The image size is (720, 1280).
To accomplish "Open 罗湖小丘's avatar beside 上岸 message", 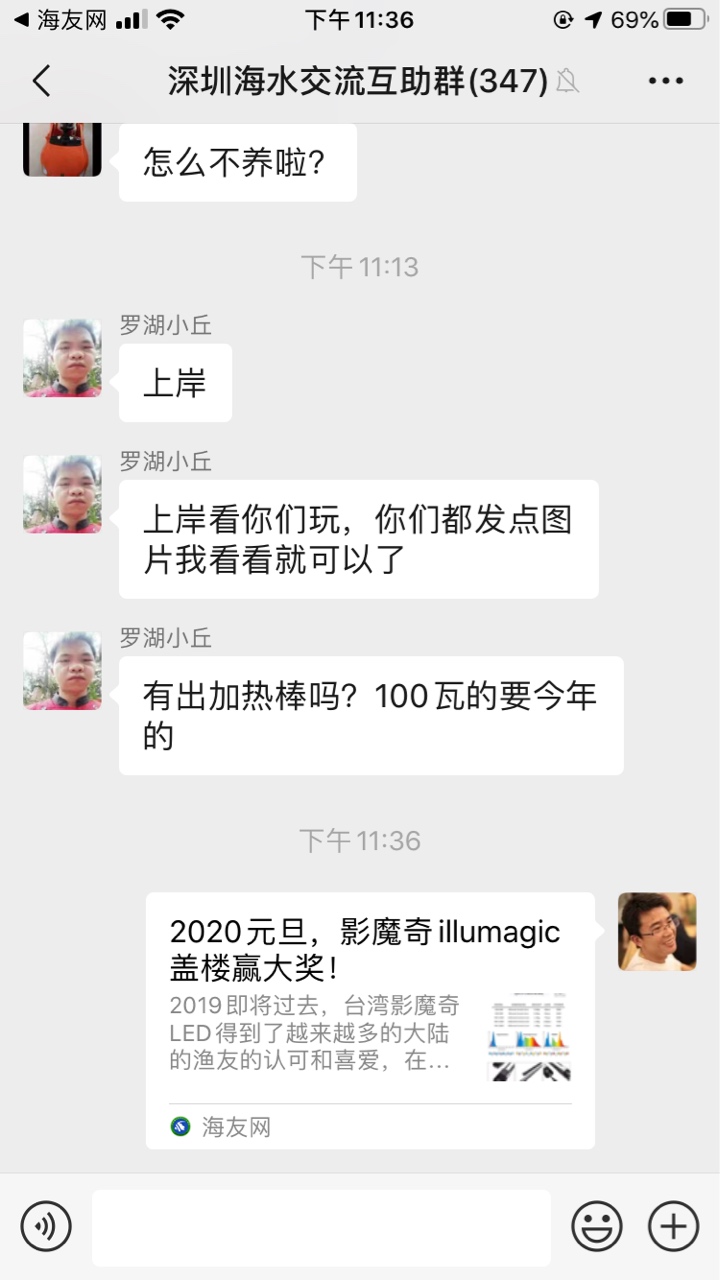I will [62, 359].
